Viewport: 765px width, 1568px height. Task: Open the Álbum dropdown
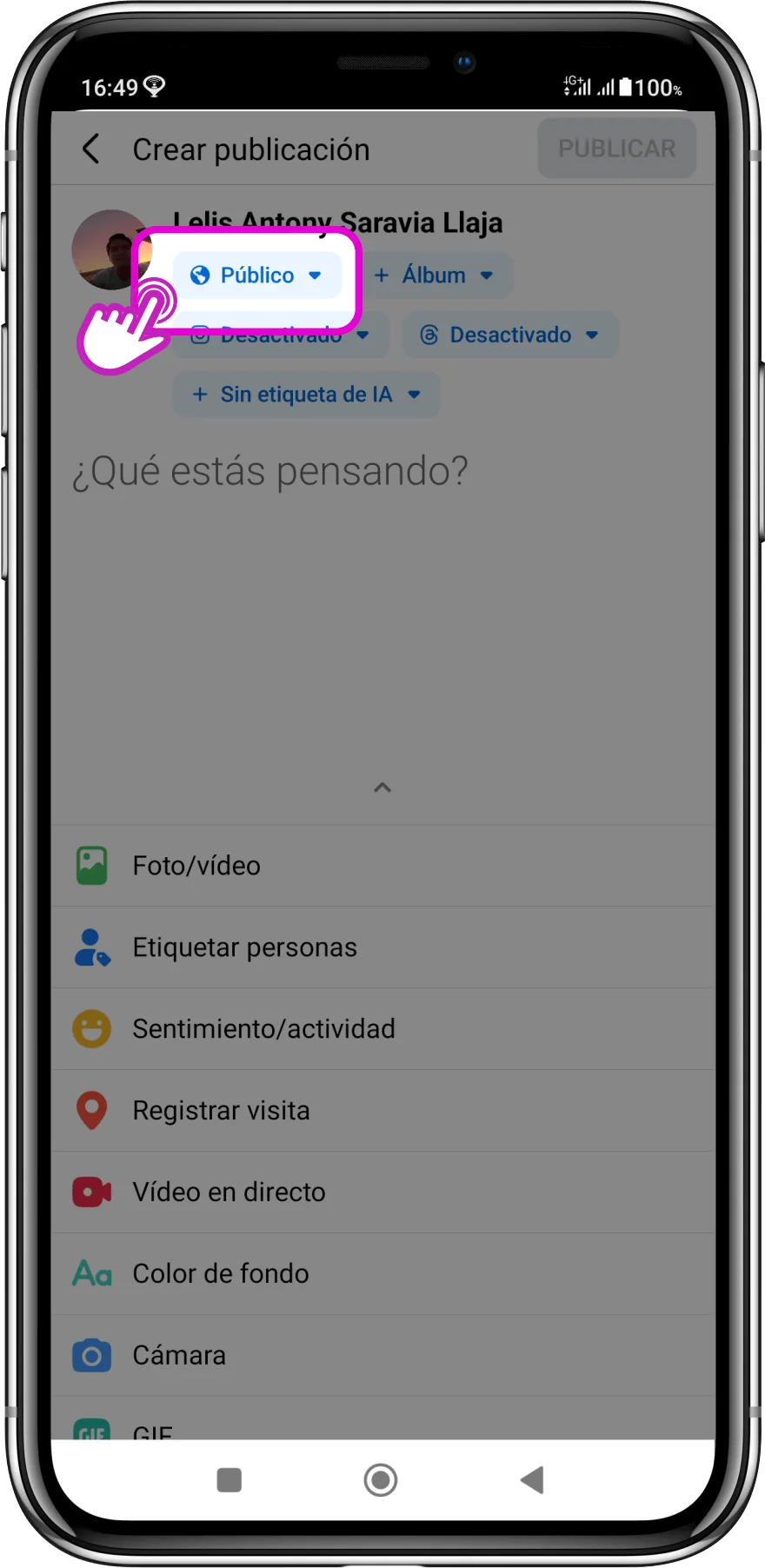coord(435,276)
